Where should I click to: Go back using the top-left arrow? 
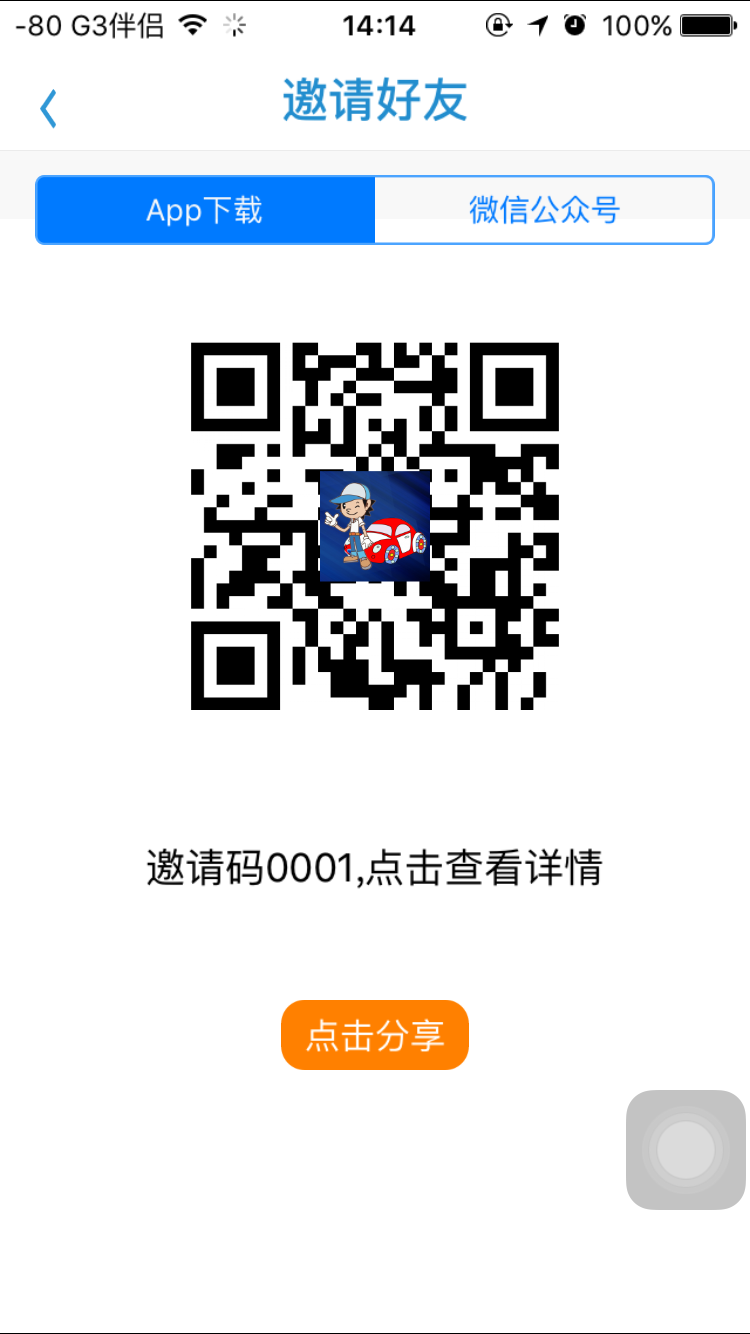[x=48, y=108]
